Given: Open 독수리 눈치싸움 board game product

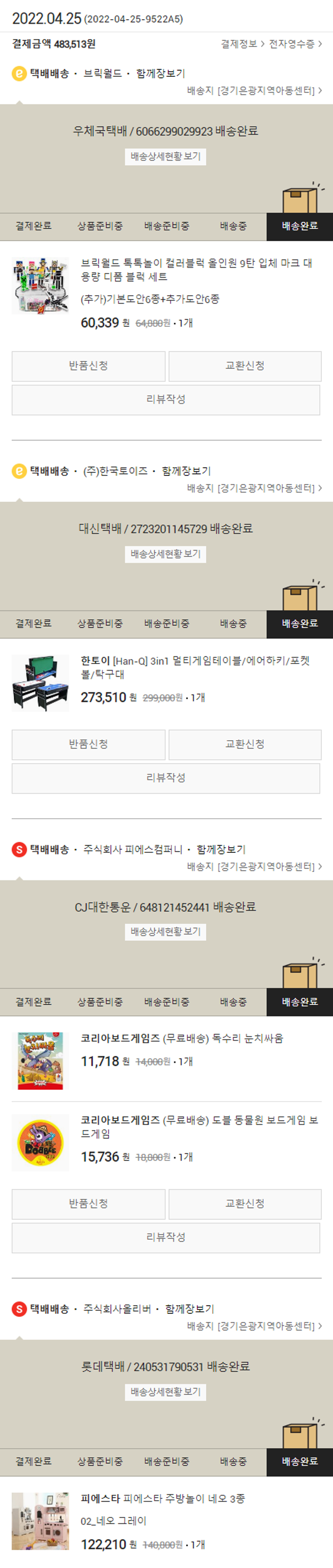Looking at the screenshot, I should click(x=182, y=1039).
